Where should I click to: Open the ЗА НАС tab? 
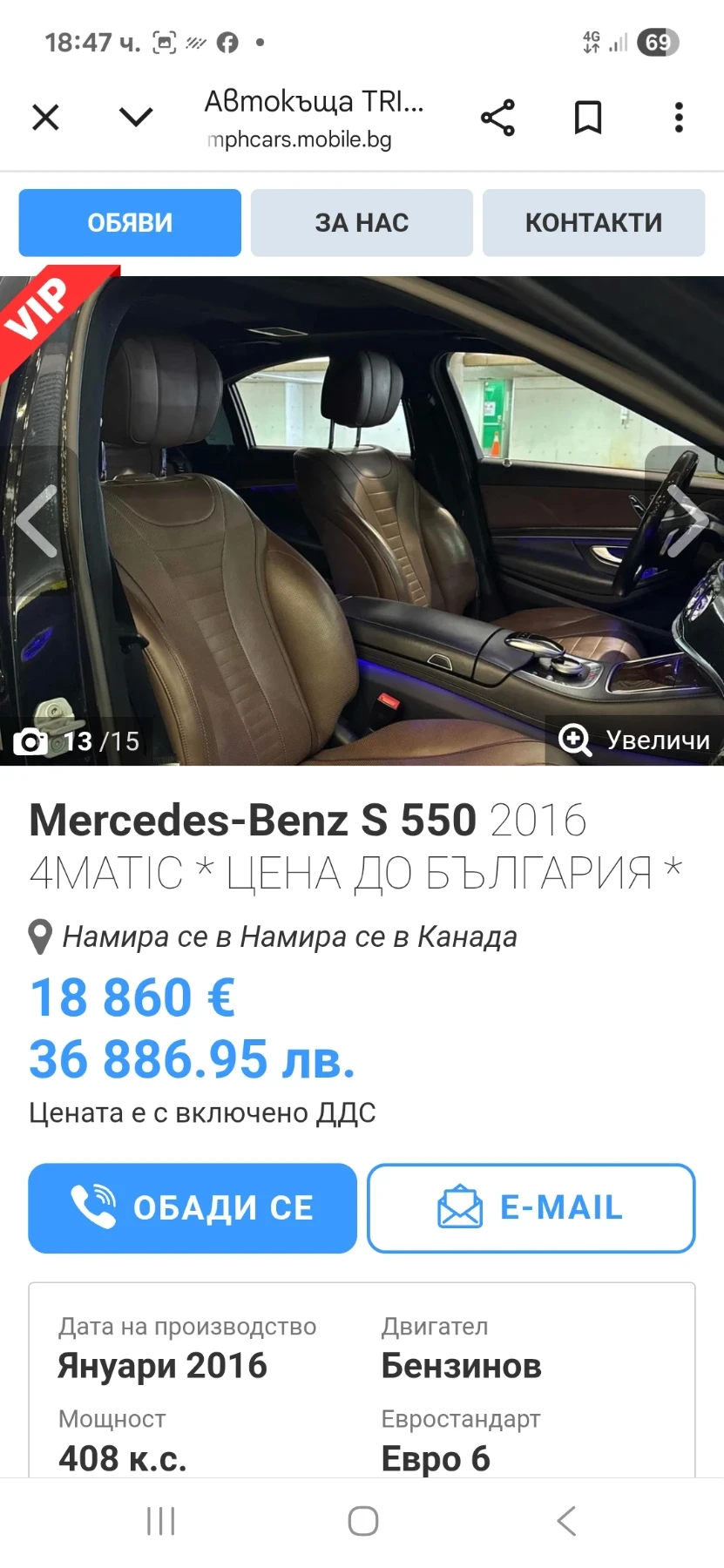pyautogui.click(x=362, y=223)
